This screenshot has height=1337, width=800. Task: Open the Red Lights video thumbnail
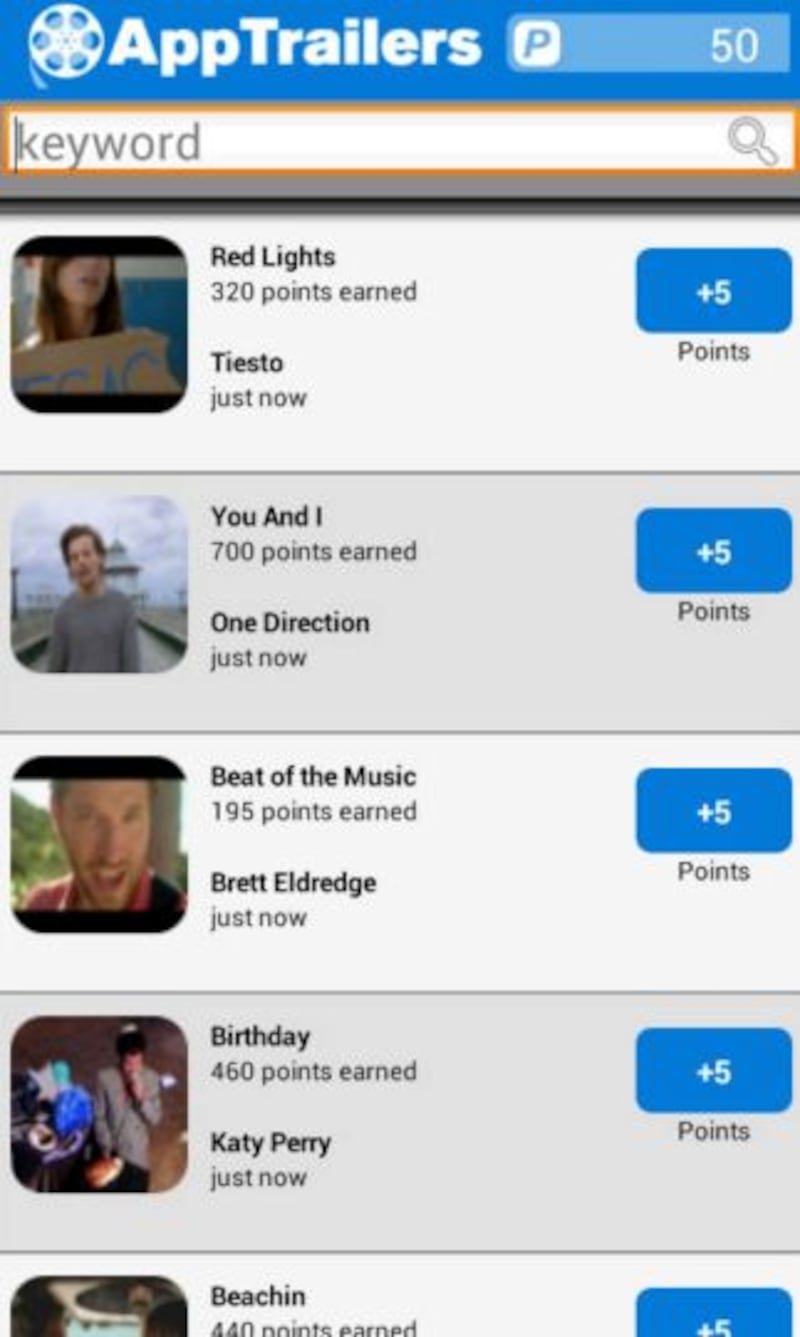pyautogui.click(x=99, y=324)
